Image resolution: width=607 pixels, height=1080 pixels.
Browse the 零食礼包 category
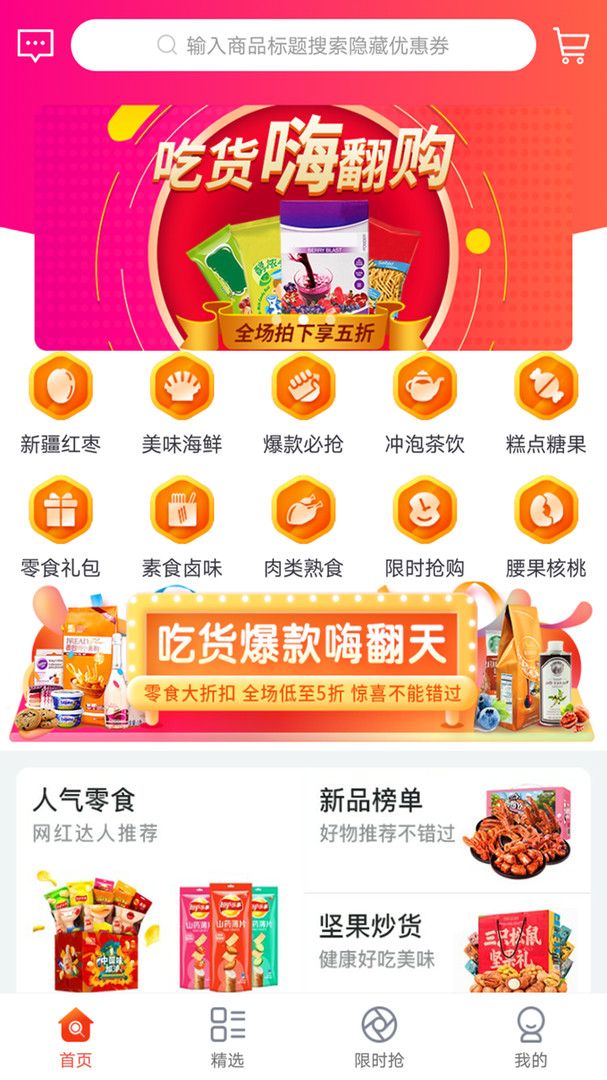(x=60, y=527)
